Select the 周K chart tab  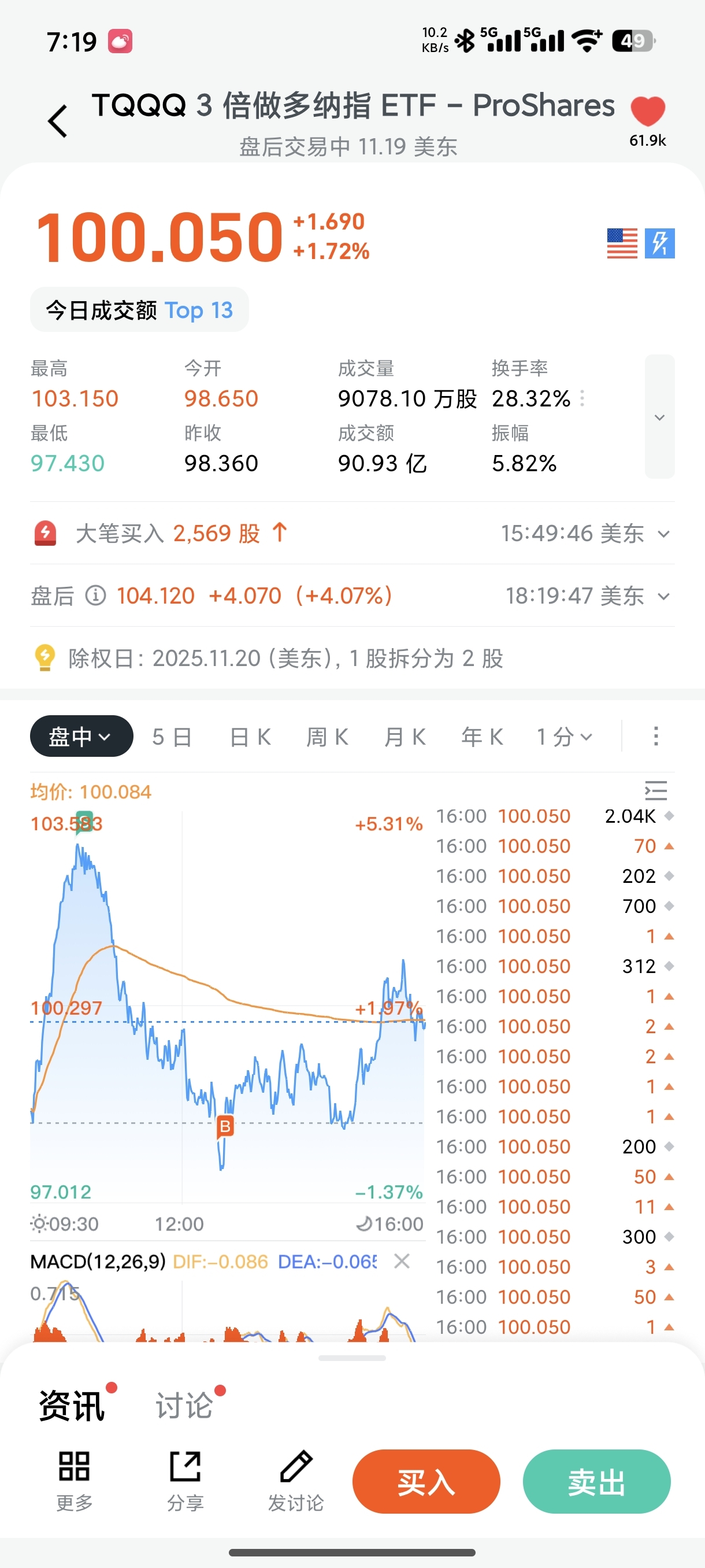tap(327, 737)
